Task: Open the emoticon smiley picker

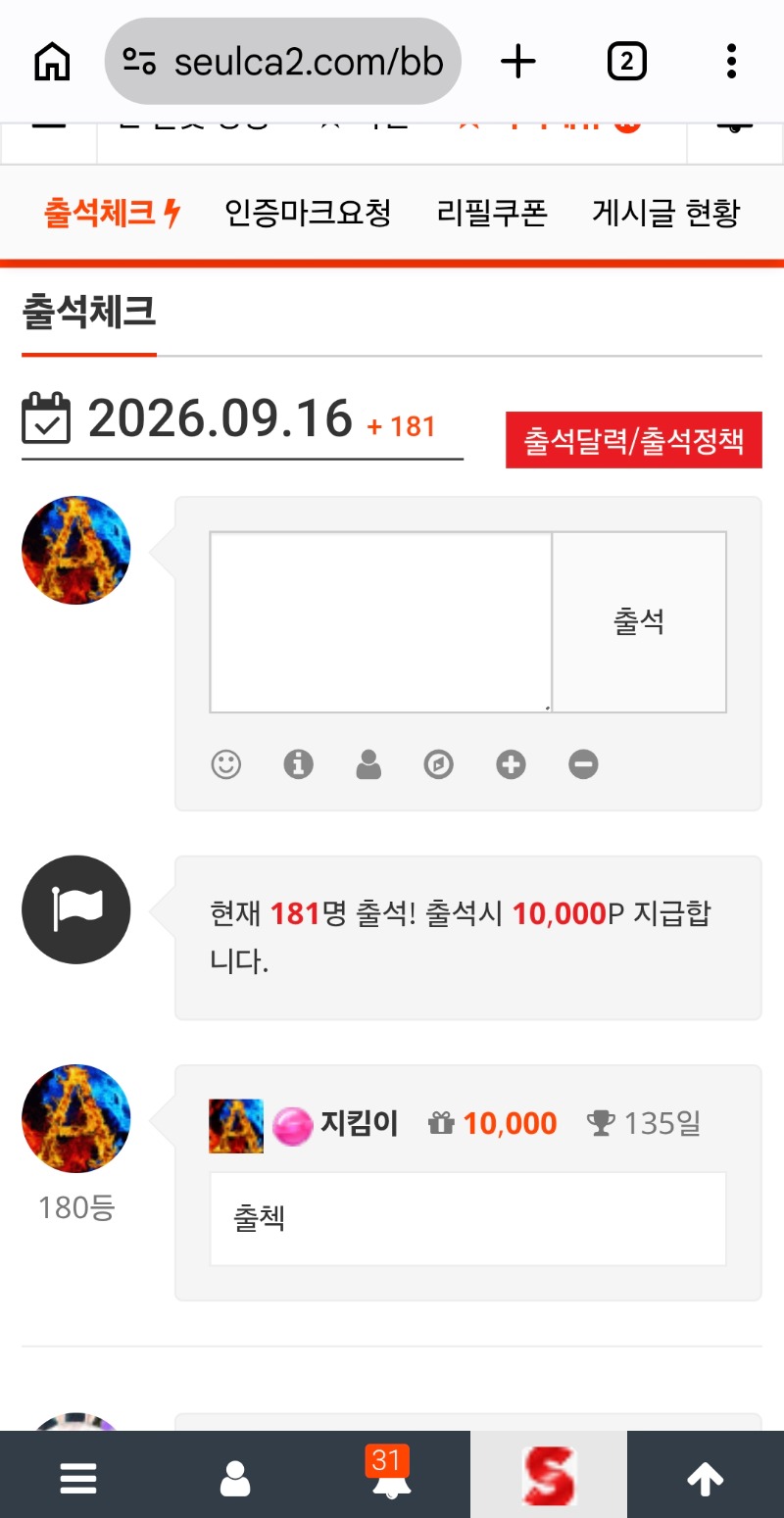Action: click(226, 763)
